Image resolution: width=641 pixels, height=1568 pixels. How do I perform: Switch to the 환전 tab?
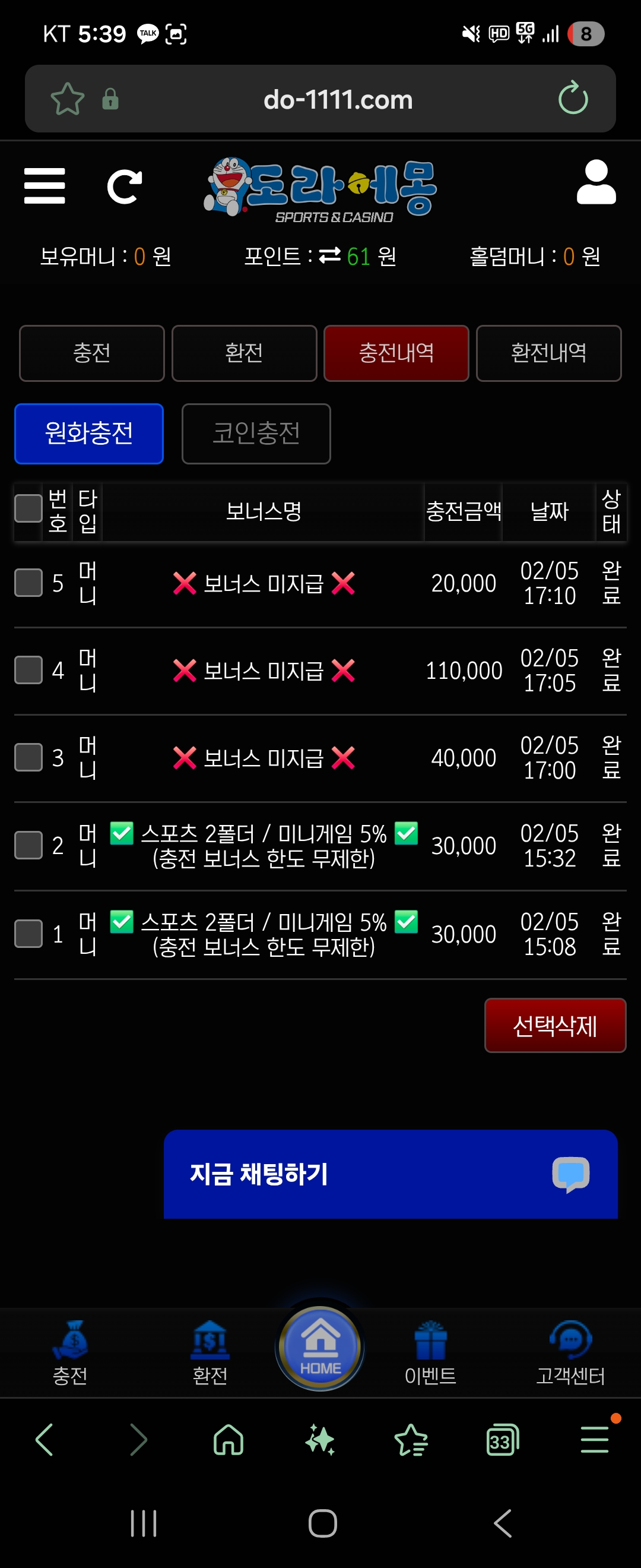pos(244,353)
